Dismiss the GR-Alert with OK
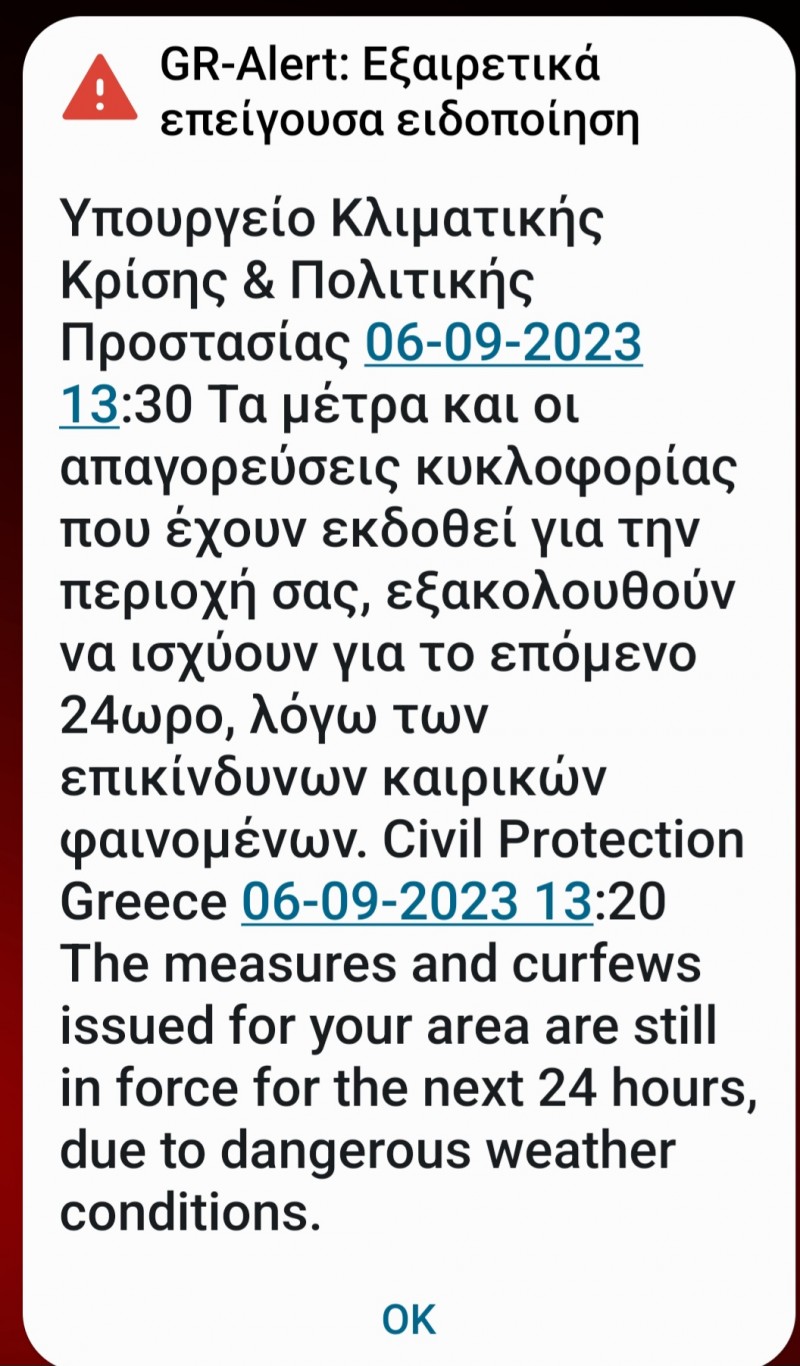800x1366 pixels. coord(409,1319)
